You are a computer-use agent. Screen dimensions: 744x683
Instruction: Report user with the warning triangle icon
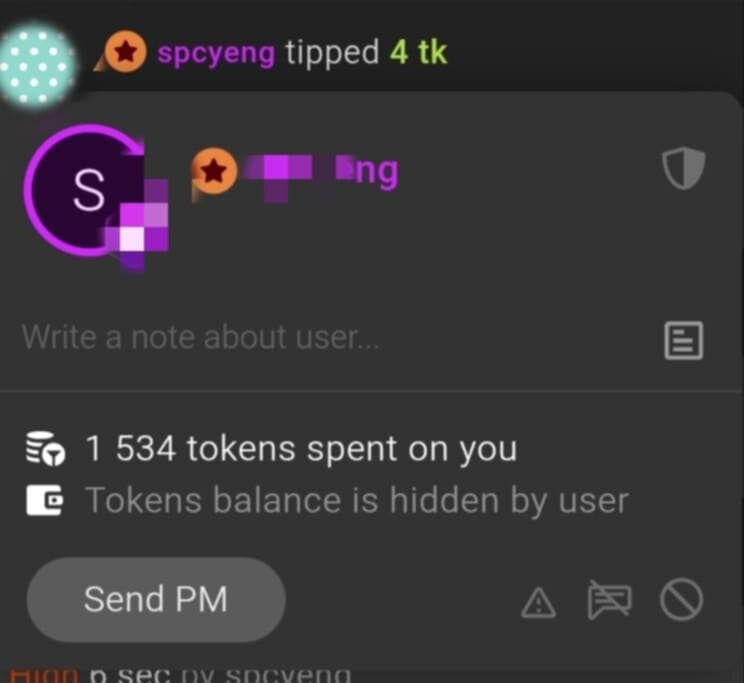(538, 602)
